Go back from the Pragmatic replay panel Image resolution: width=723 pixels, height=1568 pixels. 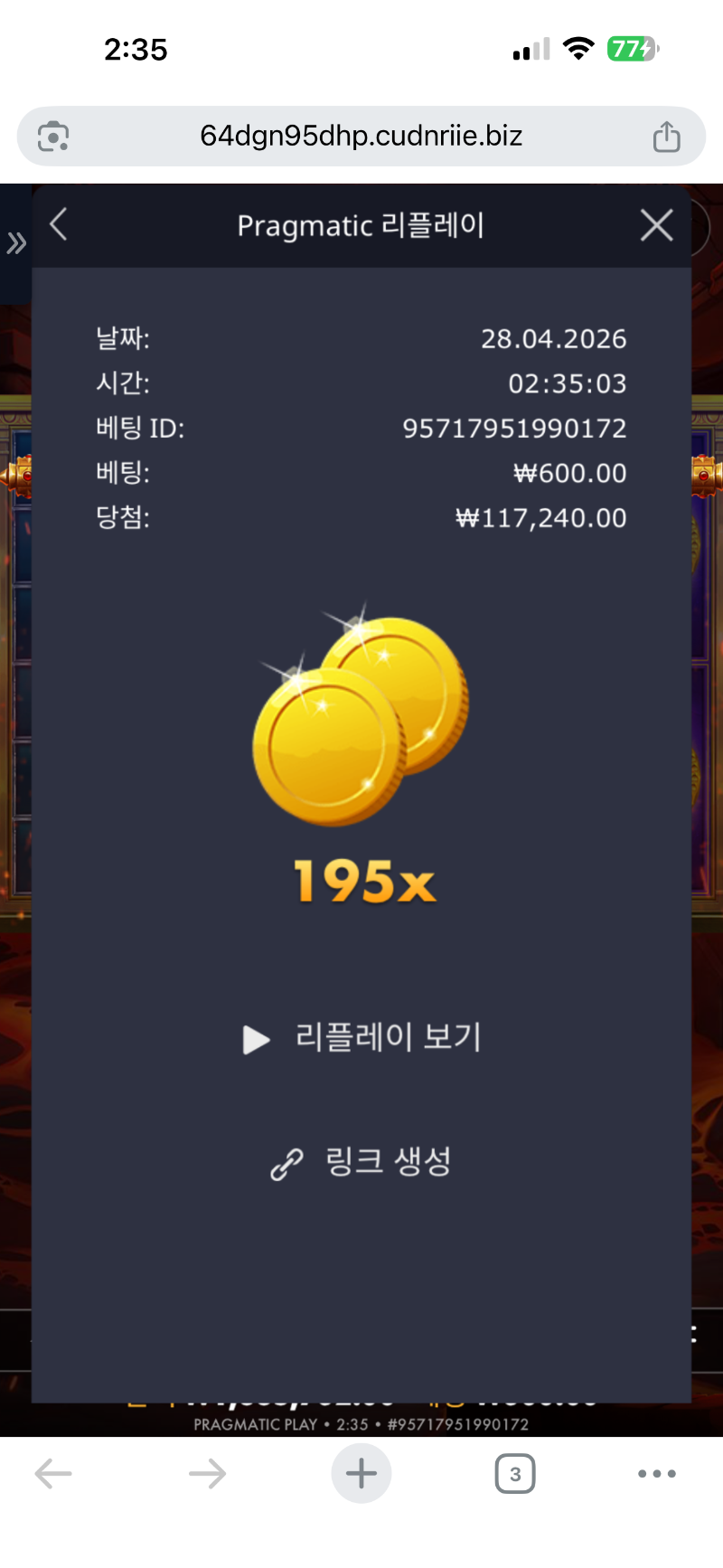(x=59, y=224)
